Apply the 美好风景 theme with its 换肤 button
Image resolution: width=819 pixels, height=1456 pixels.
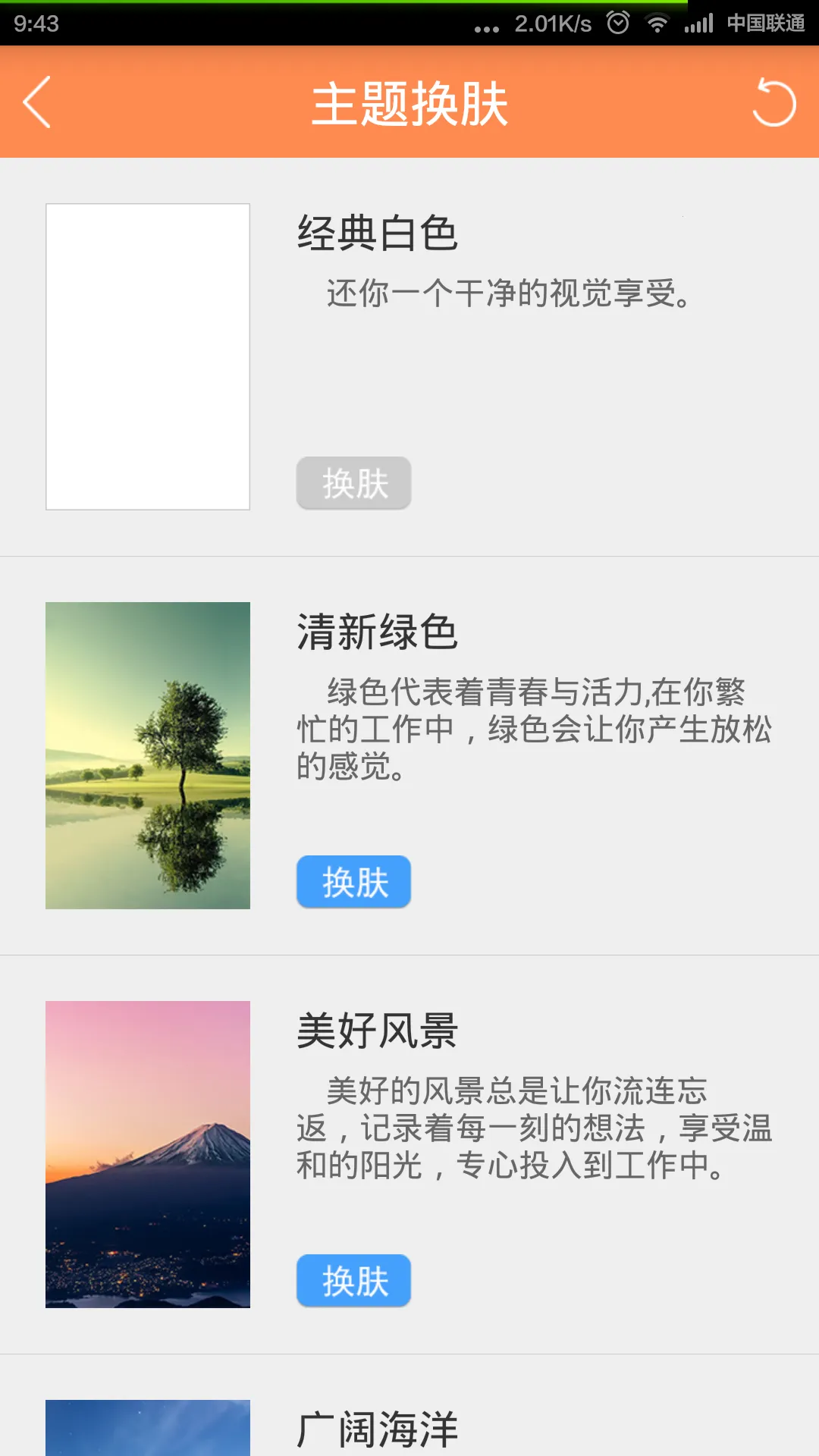[353, 1281]
